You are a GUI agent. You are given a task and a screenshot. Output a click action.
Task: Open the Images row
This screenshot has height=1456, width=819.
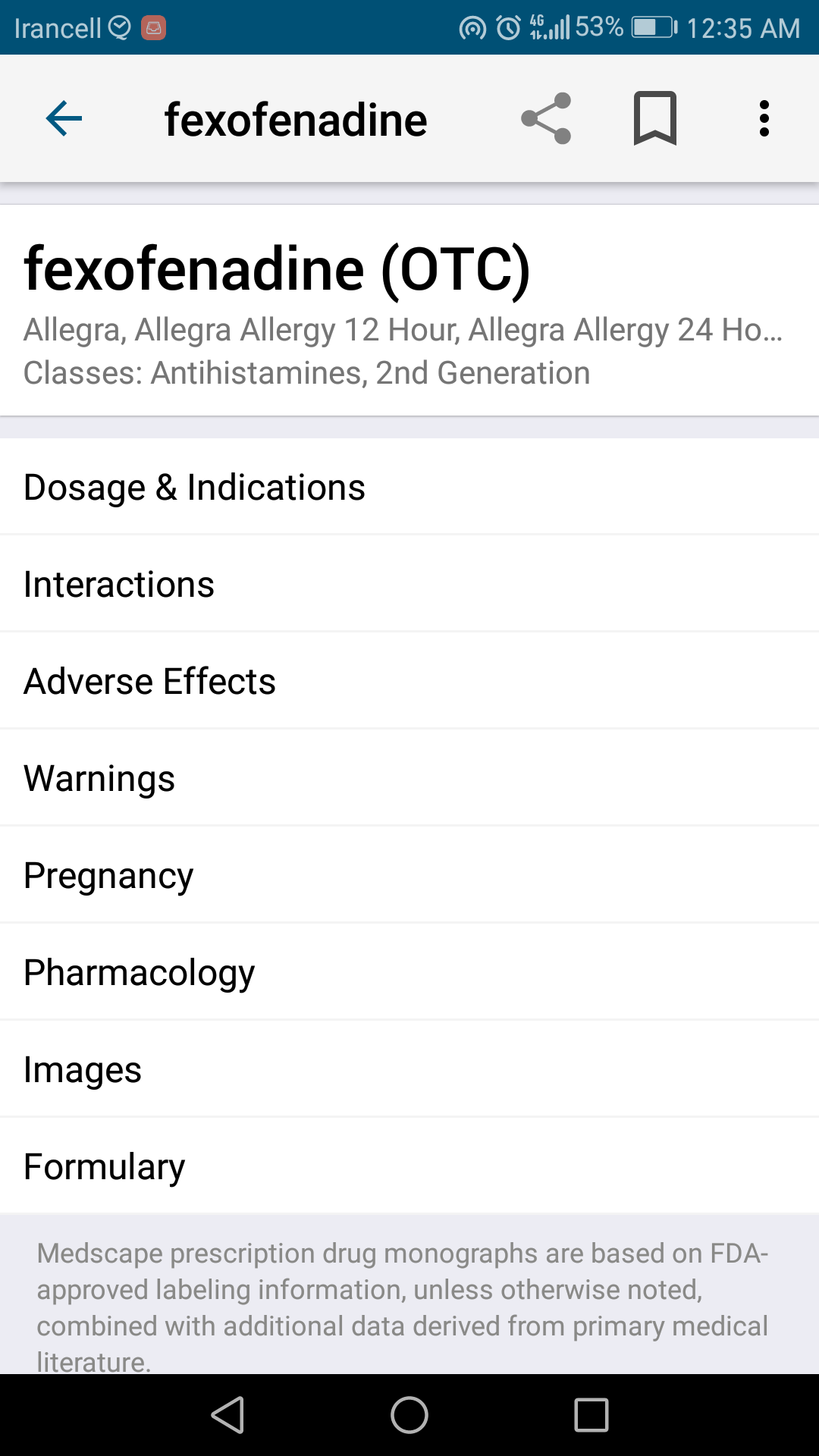point(409,1069)
